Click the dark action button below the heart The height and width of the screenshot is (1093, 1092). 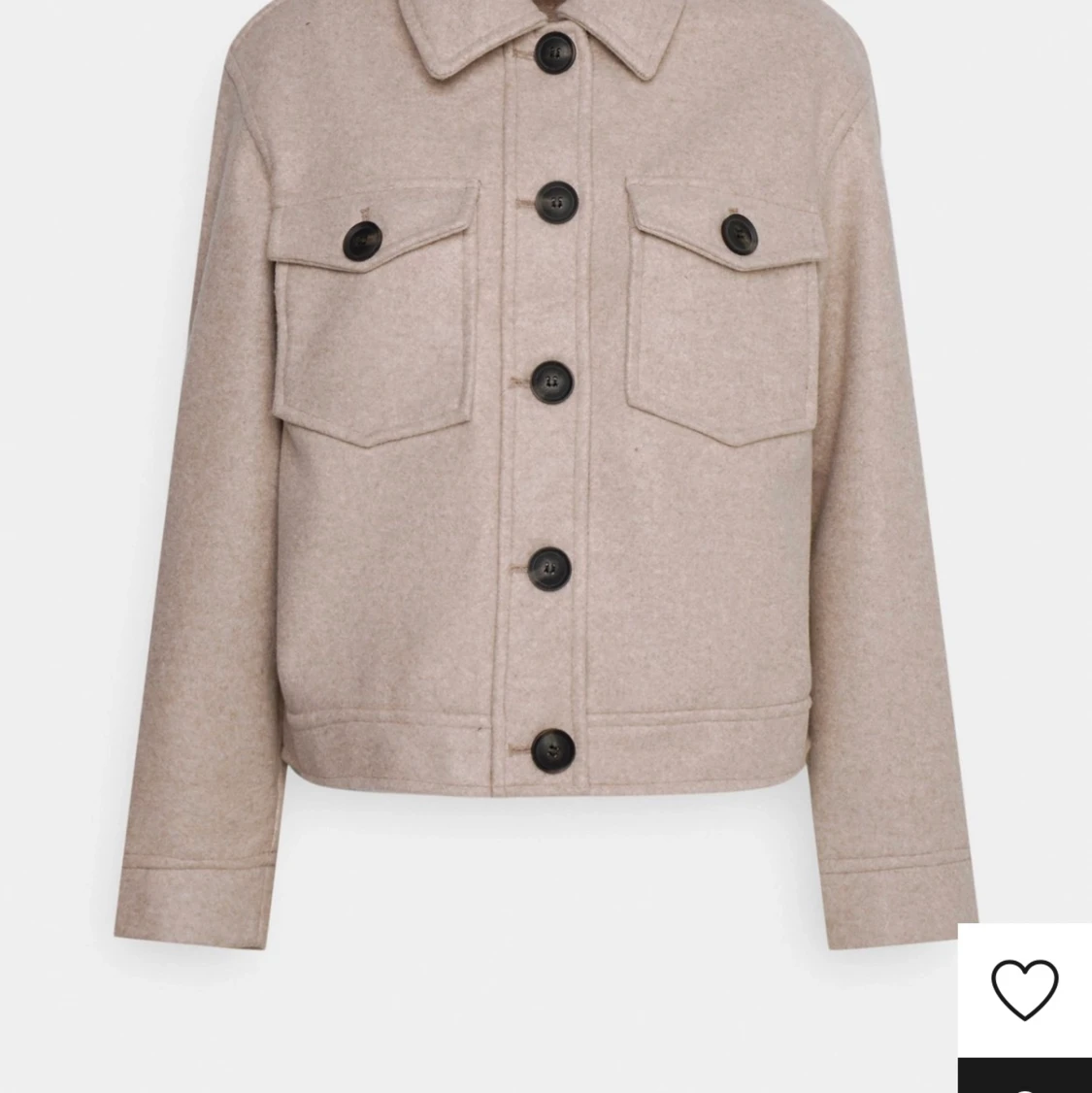click(x=1025, y=1077)
